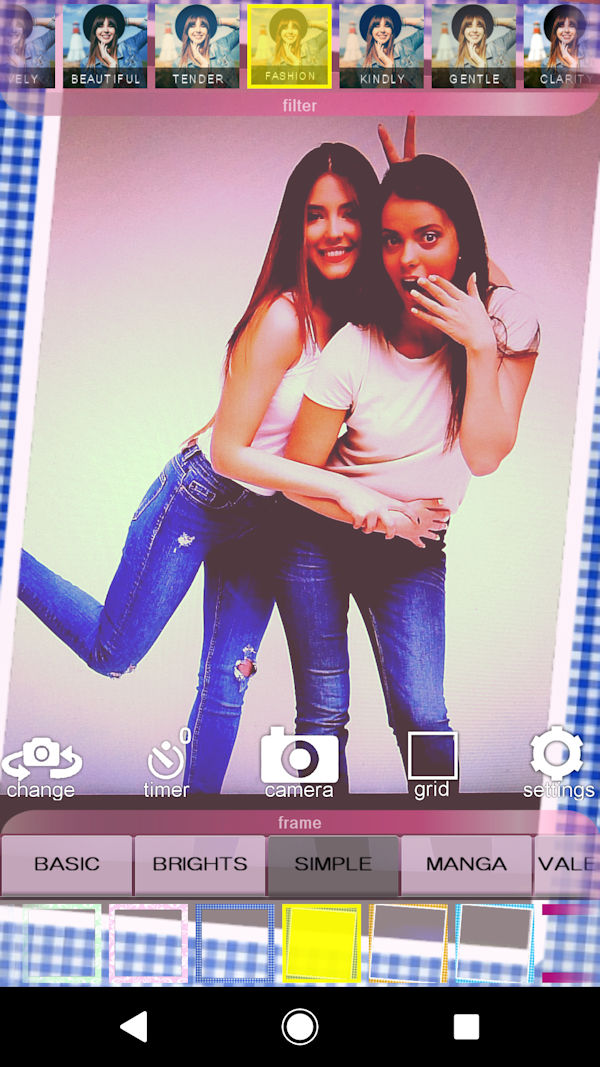
Task: Toggle the grid overlay
Action: pos(432,766)
